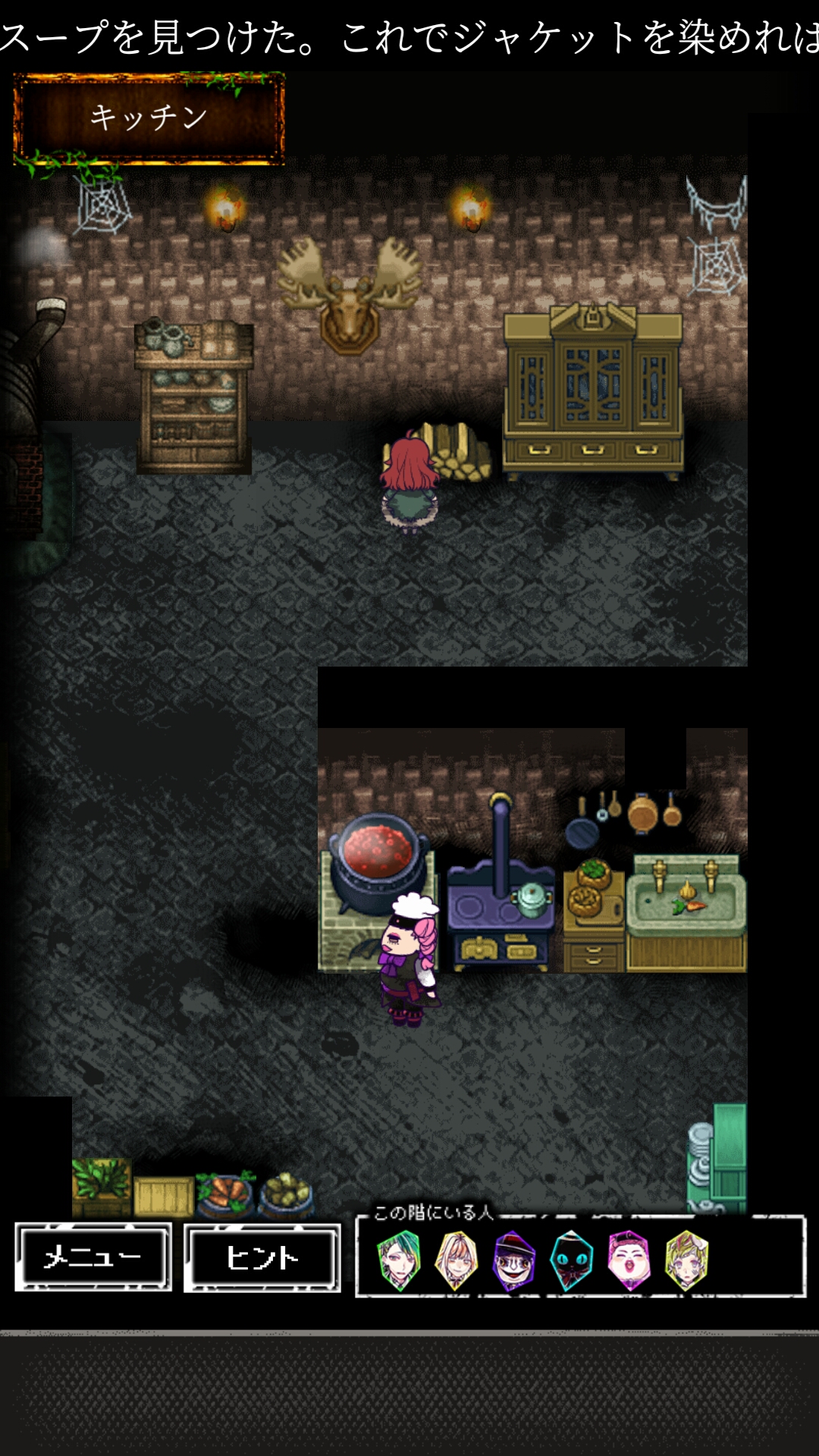Tap the ヒント hint button
The width and height of the screenshot is (819, 1456).
click(262, 1257)
